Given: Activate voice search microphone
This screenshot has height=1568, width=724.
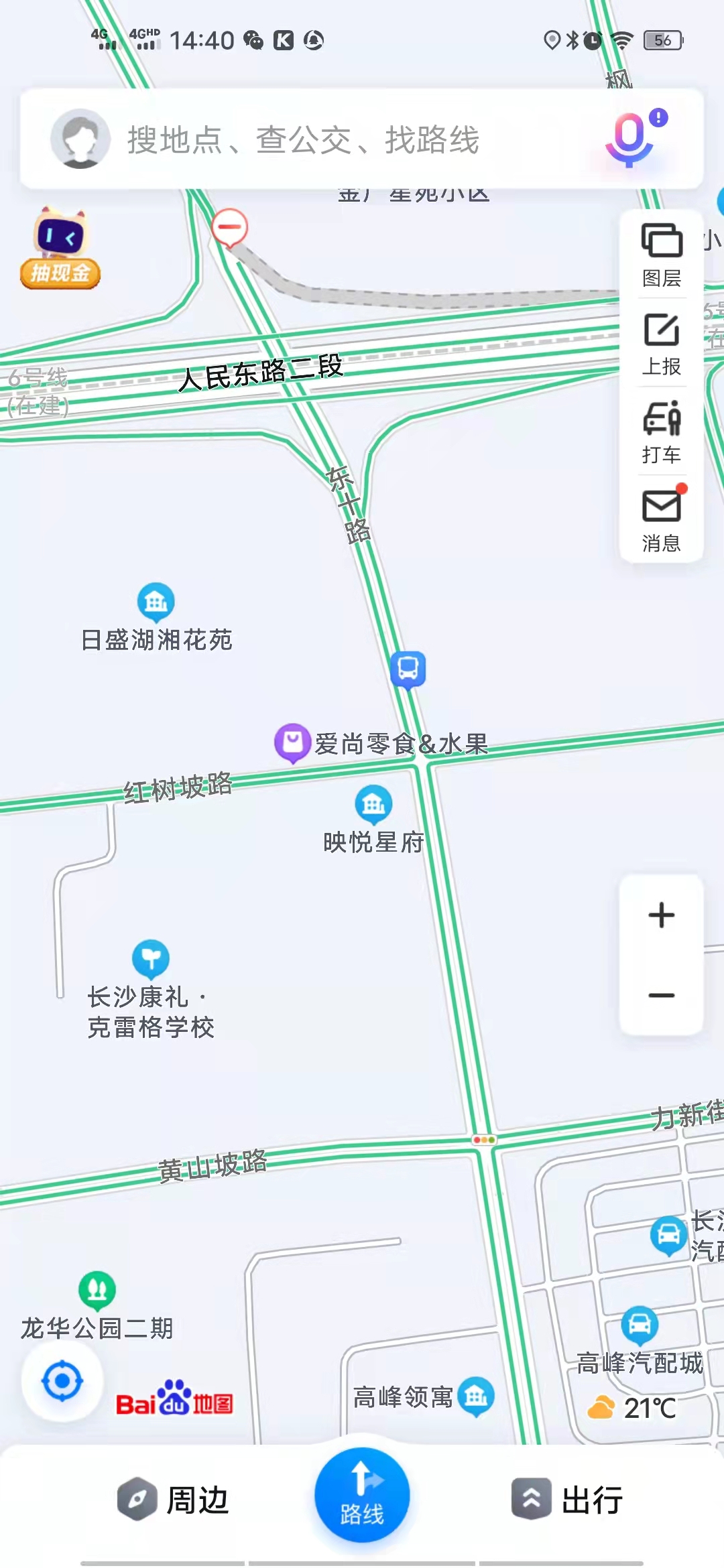Looking at the screenshot, I should click(630, 139).
